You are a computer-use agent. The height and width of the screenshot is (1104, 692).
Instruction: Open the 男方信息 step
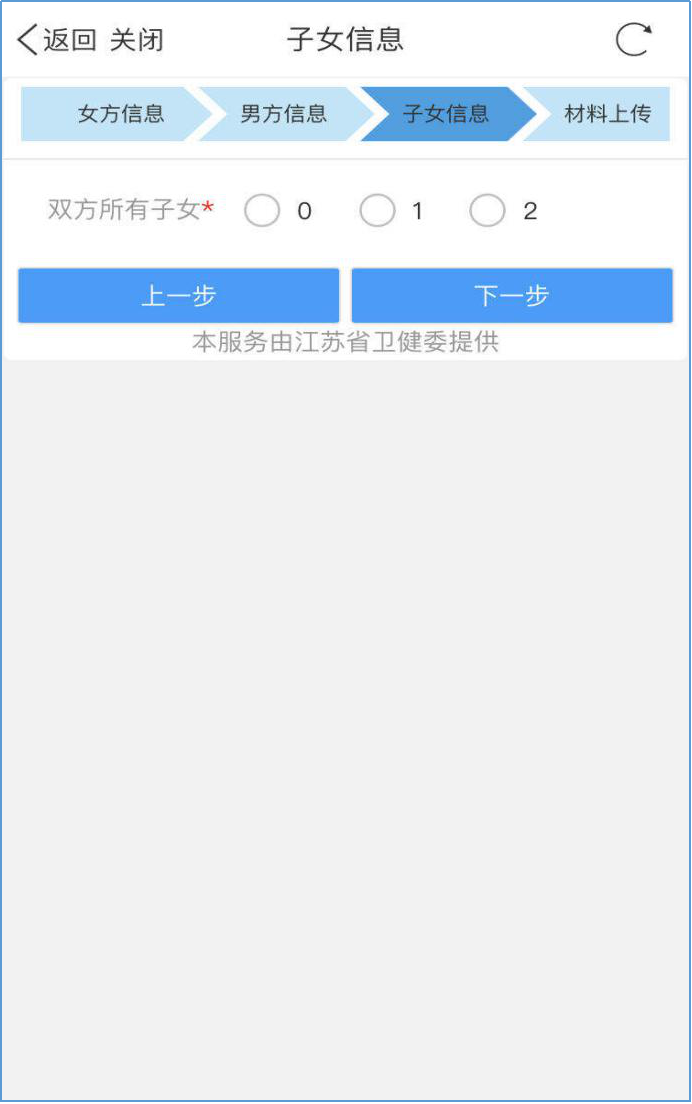(x=283, y=114)
